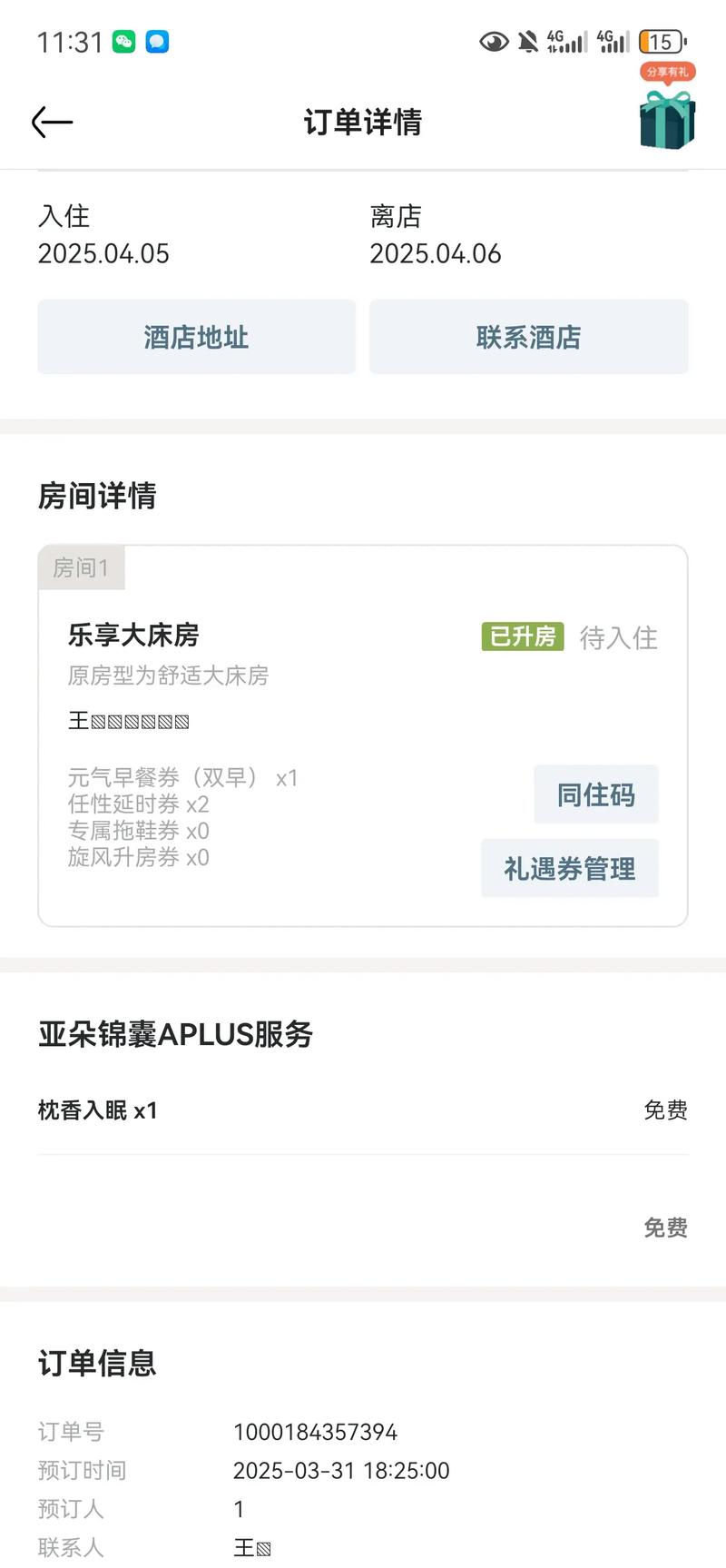Tap the battery indicator showing 15

coord(662,41)
